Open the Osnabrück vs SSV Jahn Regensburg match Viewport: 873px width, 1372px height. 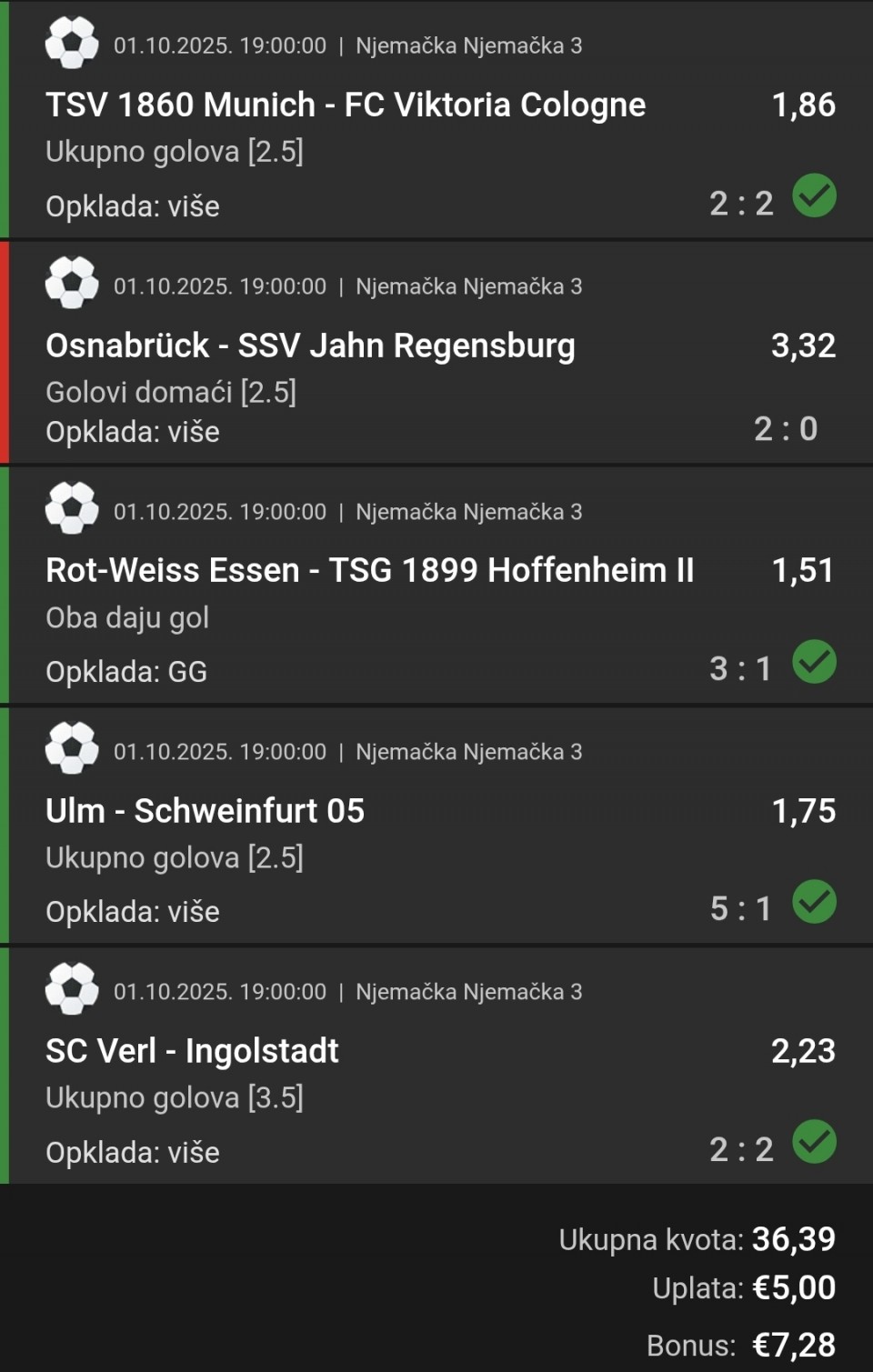tap(310, 346)
